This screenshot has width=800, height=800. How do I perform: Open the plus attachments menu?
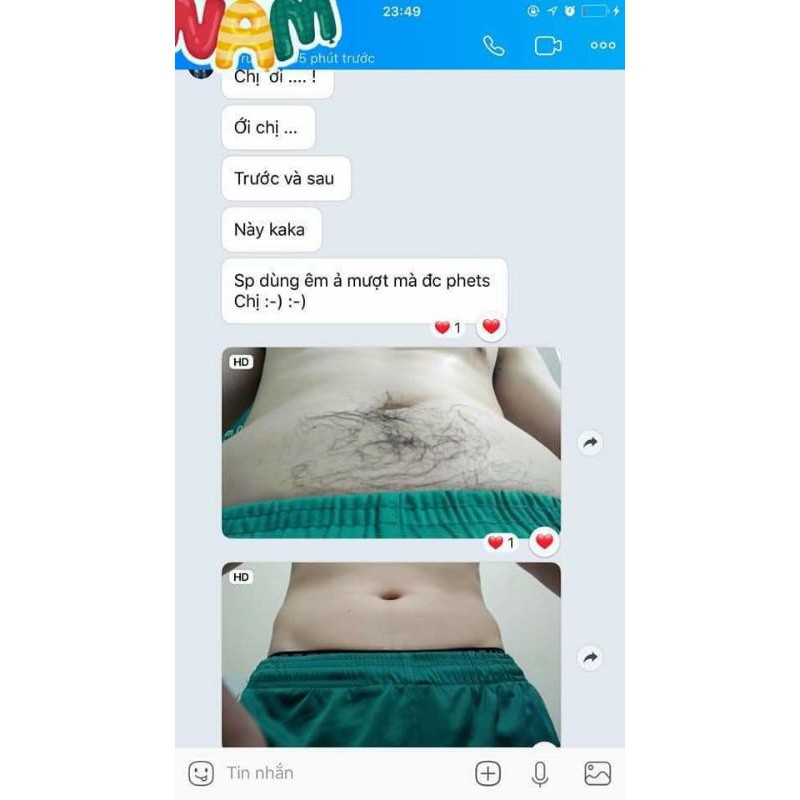(488, 773)
